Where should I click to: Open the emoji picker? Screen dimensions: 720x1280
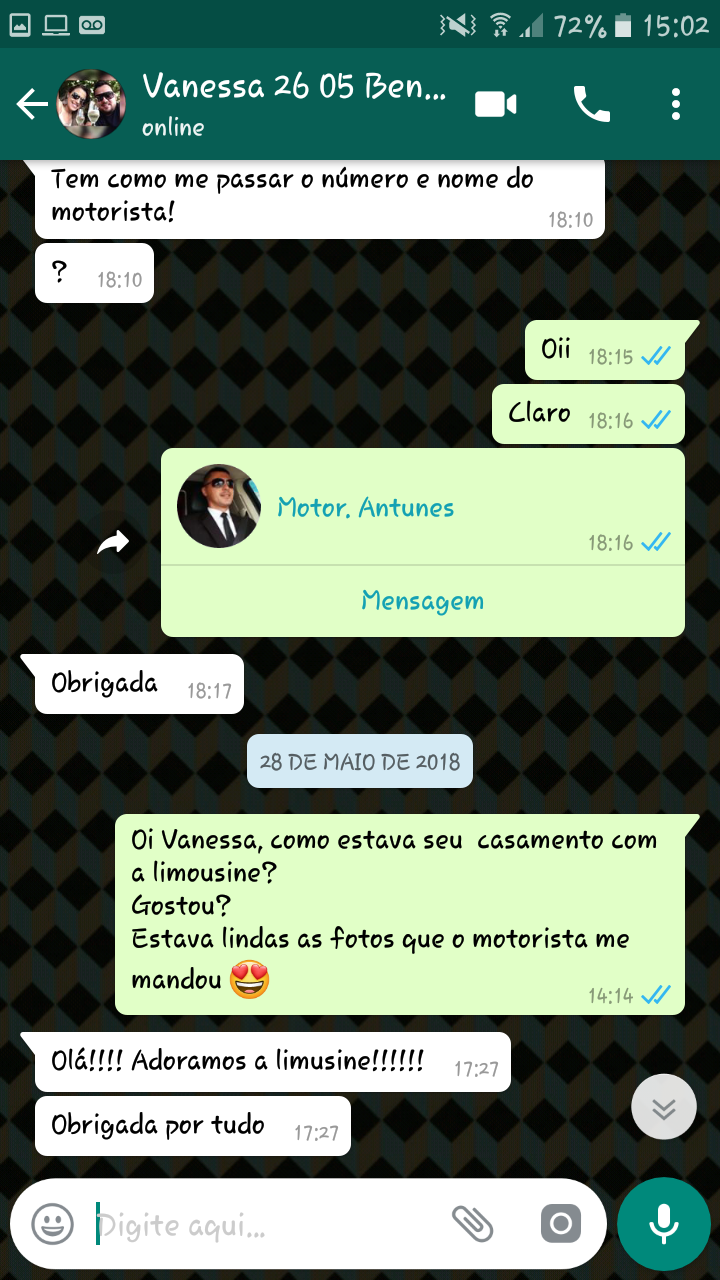pos(51,1222)
